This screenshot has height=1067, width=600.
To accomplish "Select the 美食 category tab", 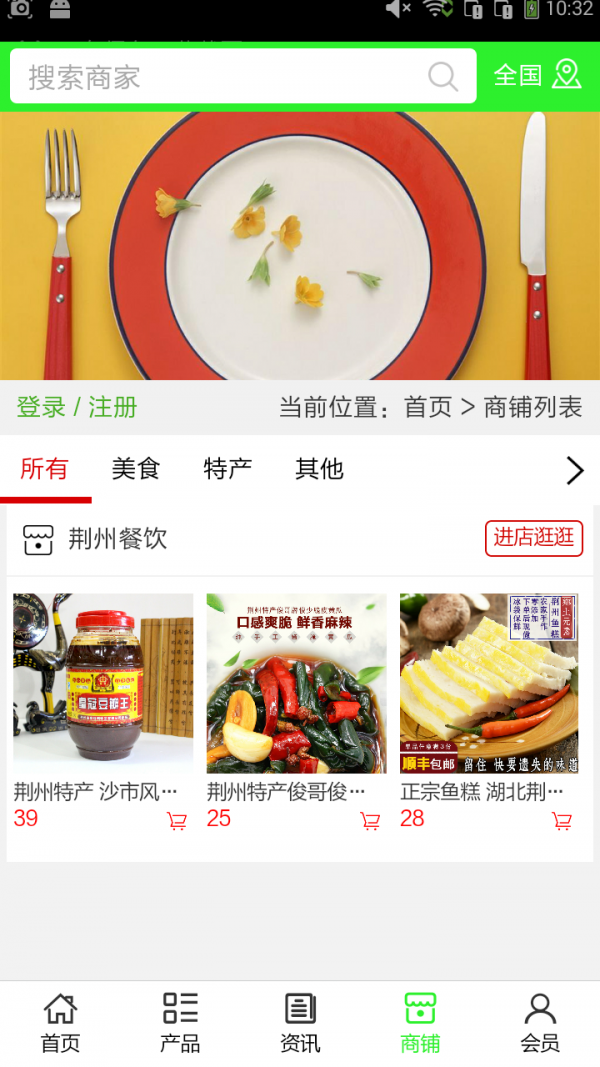I will [135, 468].
